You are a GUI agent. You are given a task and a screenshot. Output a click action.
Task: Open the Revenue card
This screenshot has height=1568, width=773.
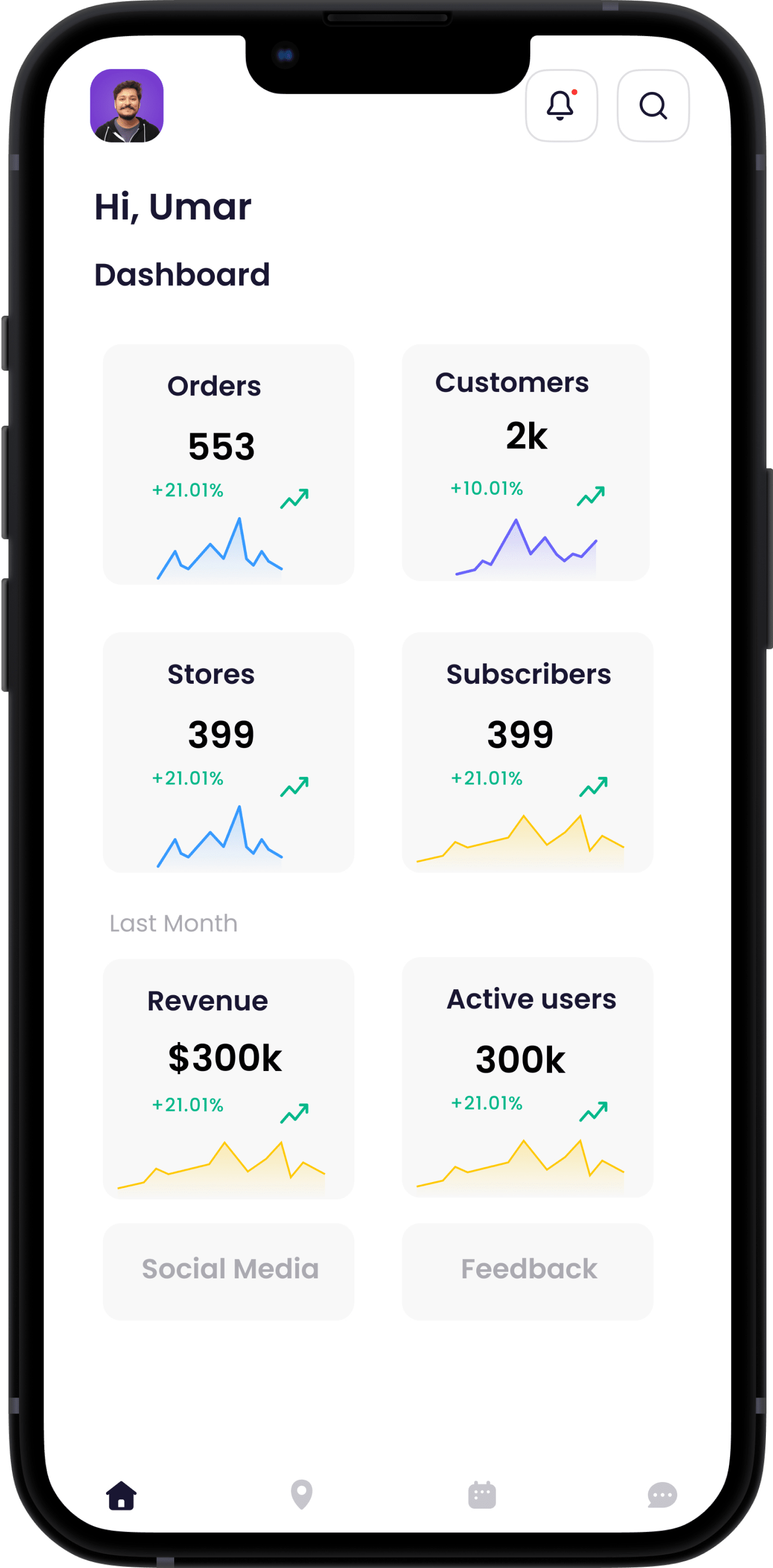tap(228, 1078)
